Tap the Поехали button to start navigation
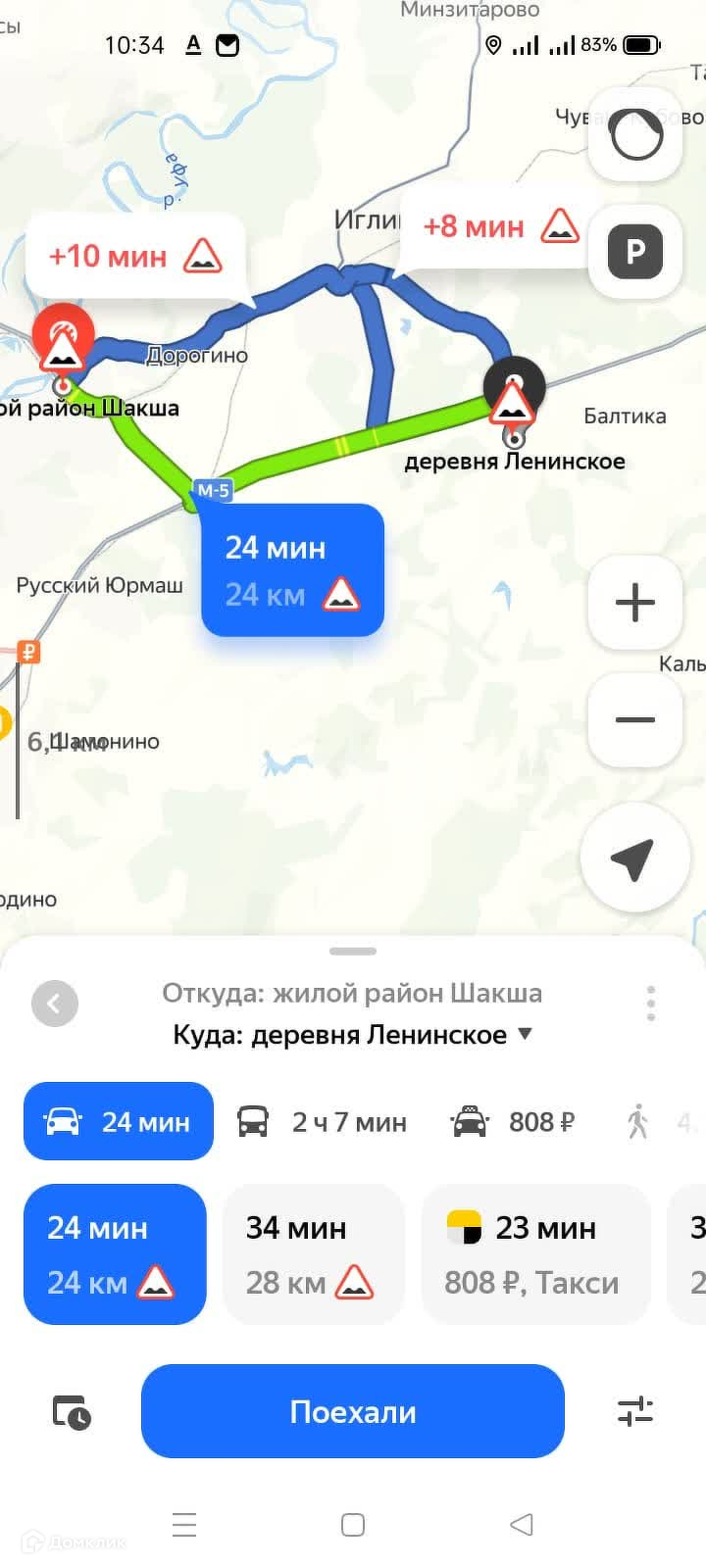This screenshot has height=1568, width=706. click(353, 1411)
